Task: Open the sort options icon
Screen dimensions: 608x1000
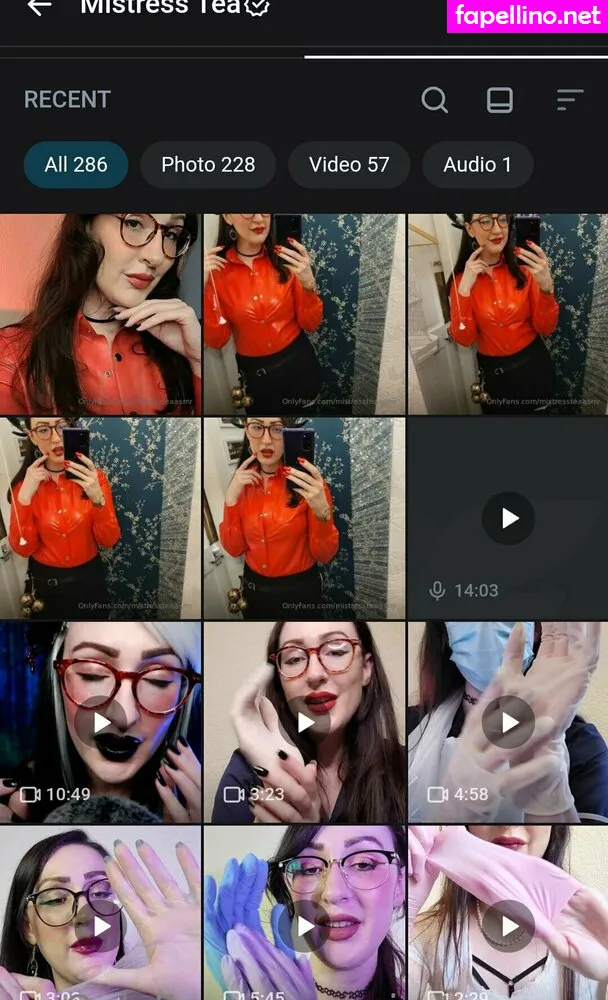Action: (569, 100)
